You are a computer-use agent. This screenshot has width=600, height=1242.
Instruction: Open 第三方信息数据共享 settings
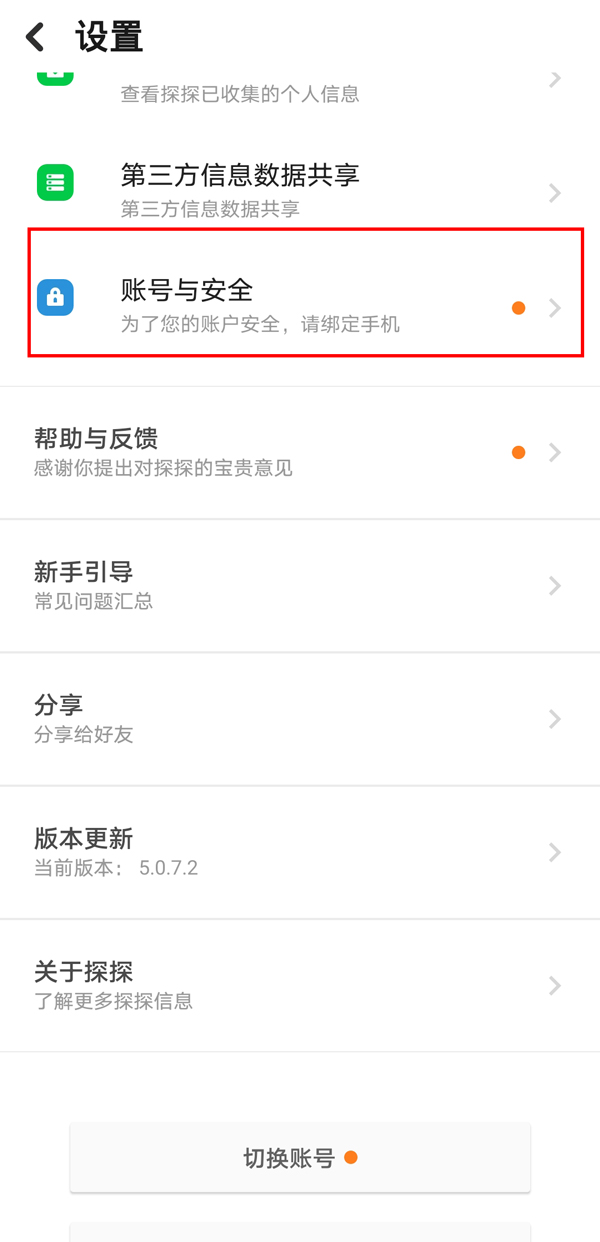(300, 190)
